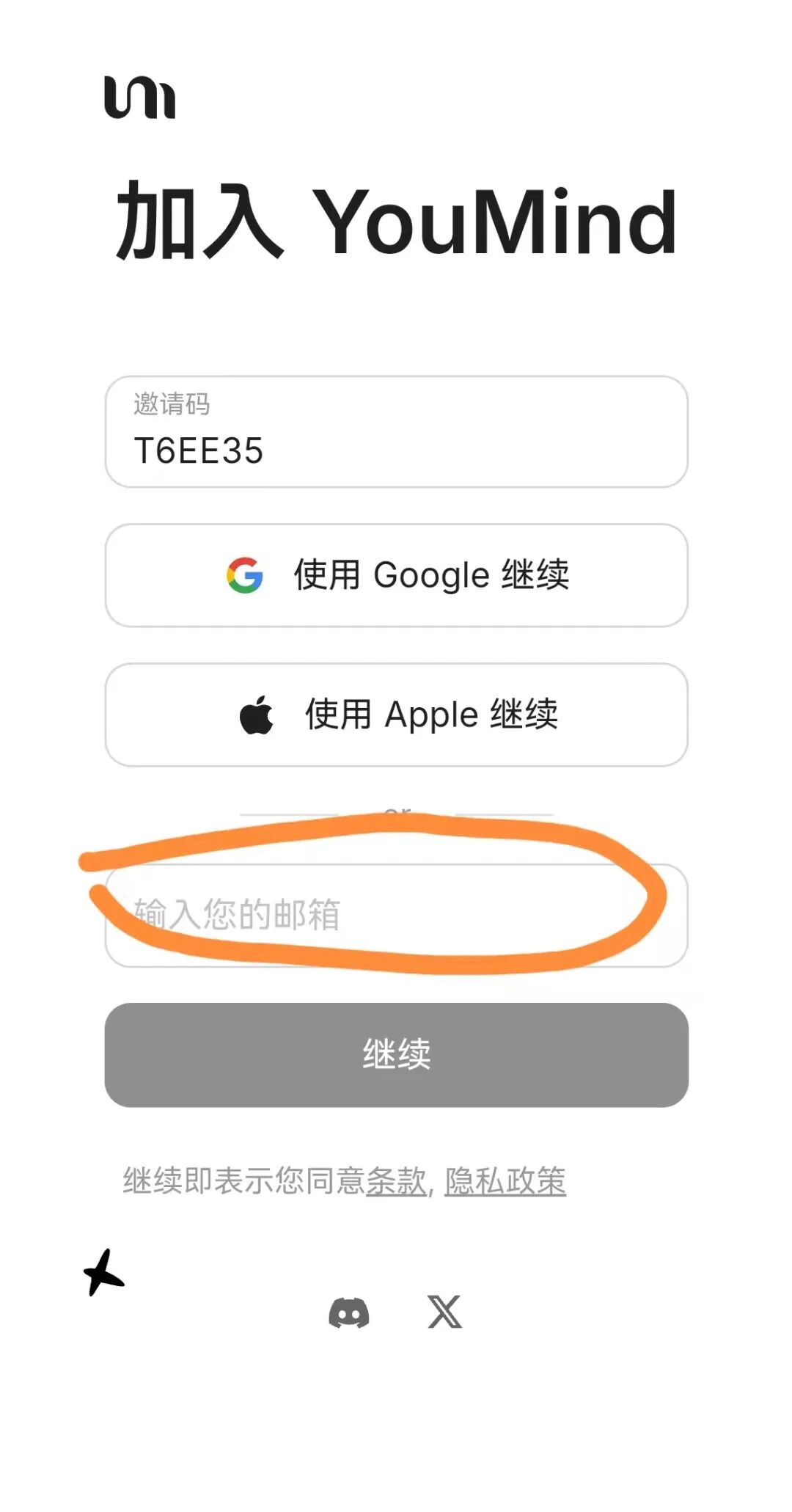792x1512 pixels.
Task: Click the Apple logo inside the Apple button
Action: point(256,713)
